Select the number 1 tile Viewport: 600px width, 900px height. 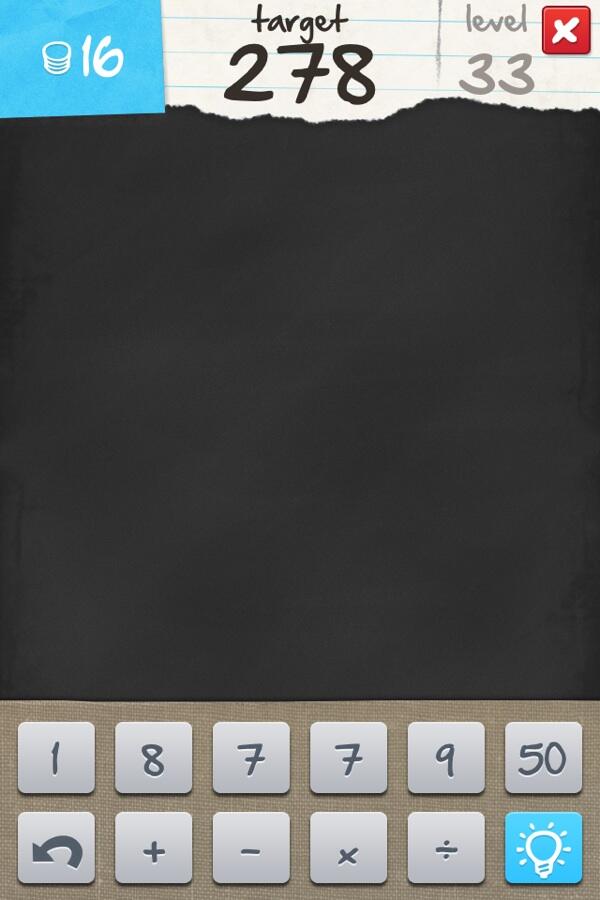coord(56,759)
